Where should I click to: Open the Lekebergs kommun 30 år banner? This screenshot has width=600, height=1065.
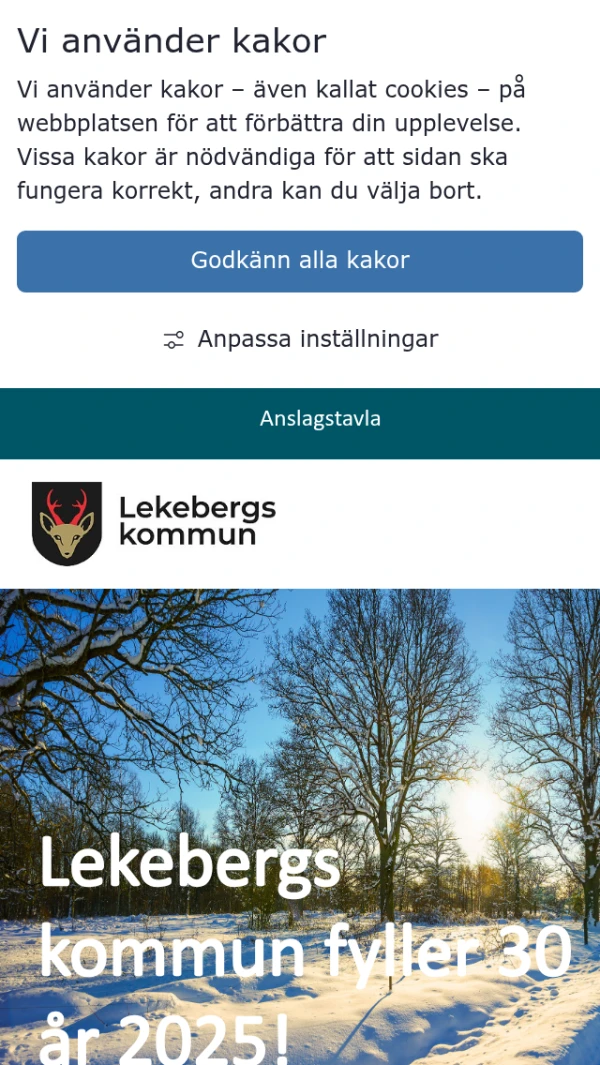[x=300, y=900]
